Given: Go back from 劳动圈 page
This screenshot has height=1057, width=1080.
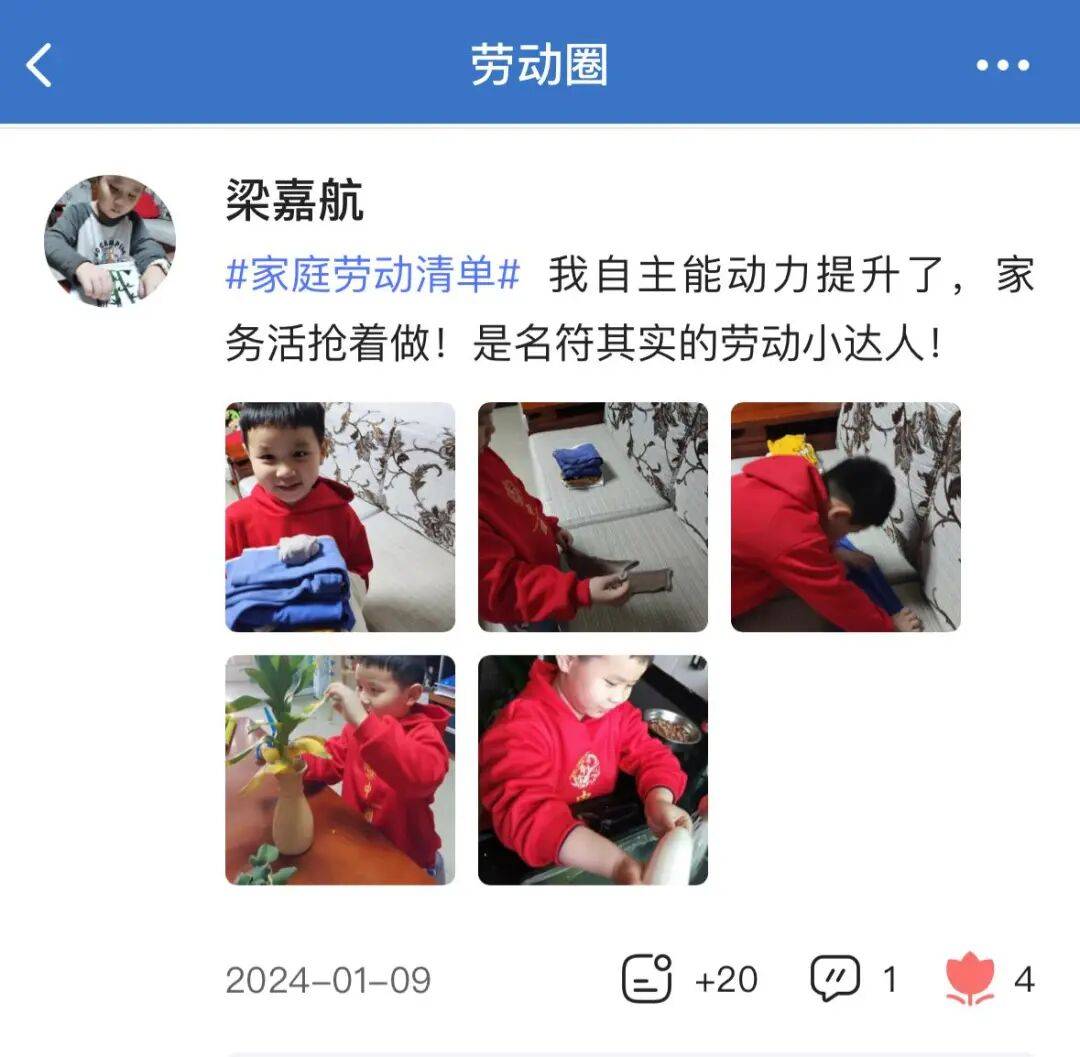Looking at the screenshot, I should coord(39,66).
